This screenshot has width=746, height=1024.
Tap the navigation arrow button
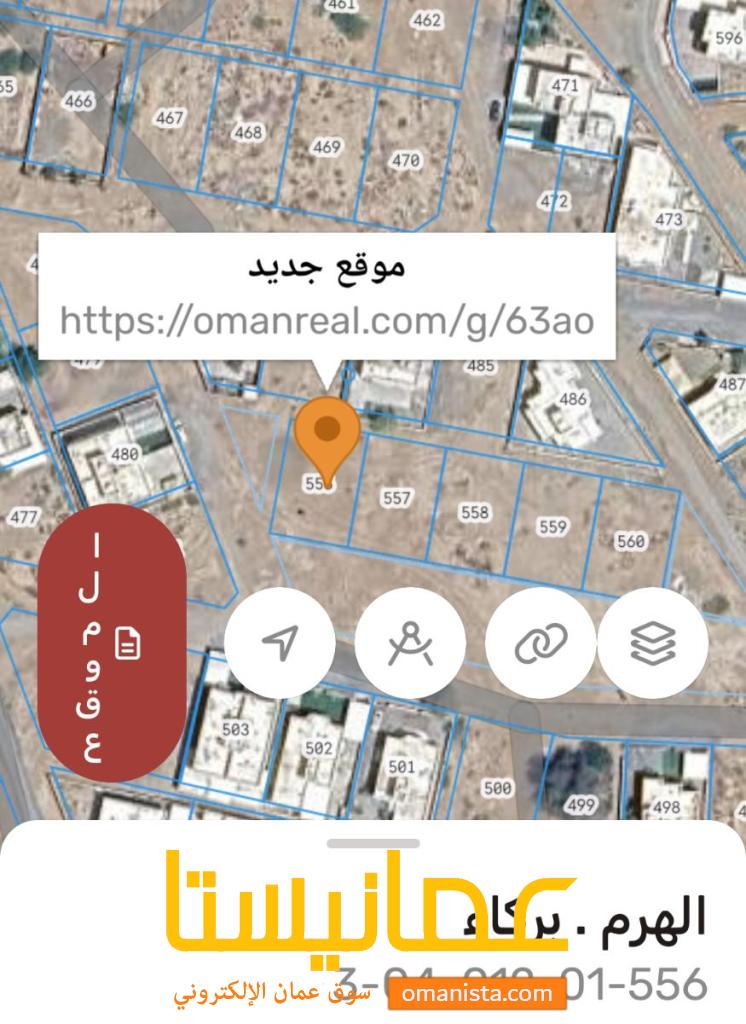(281, 643)
